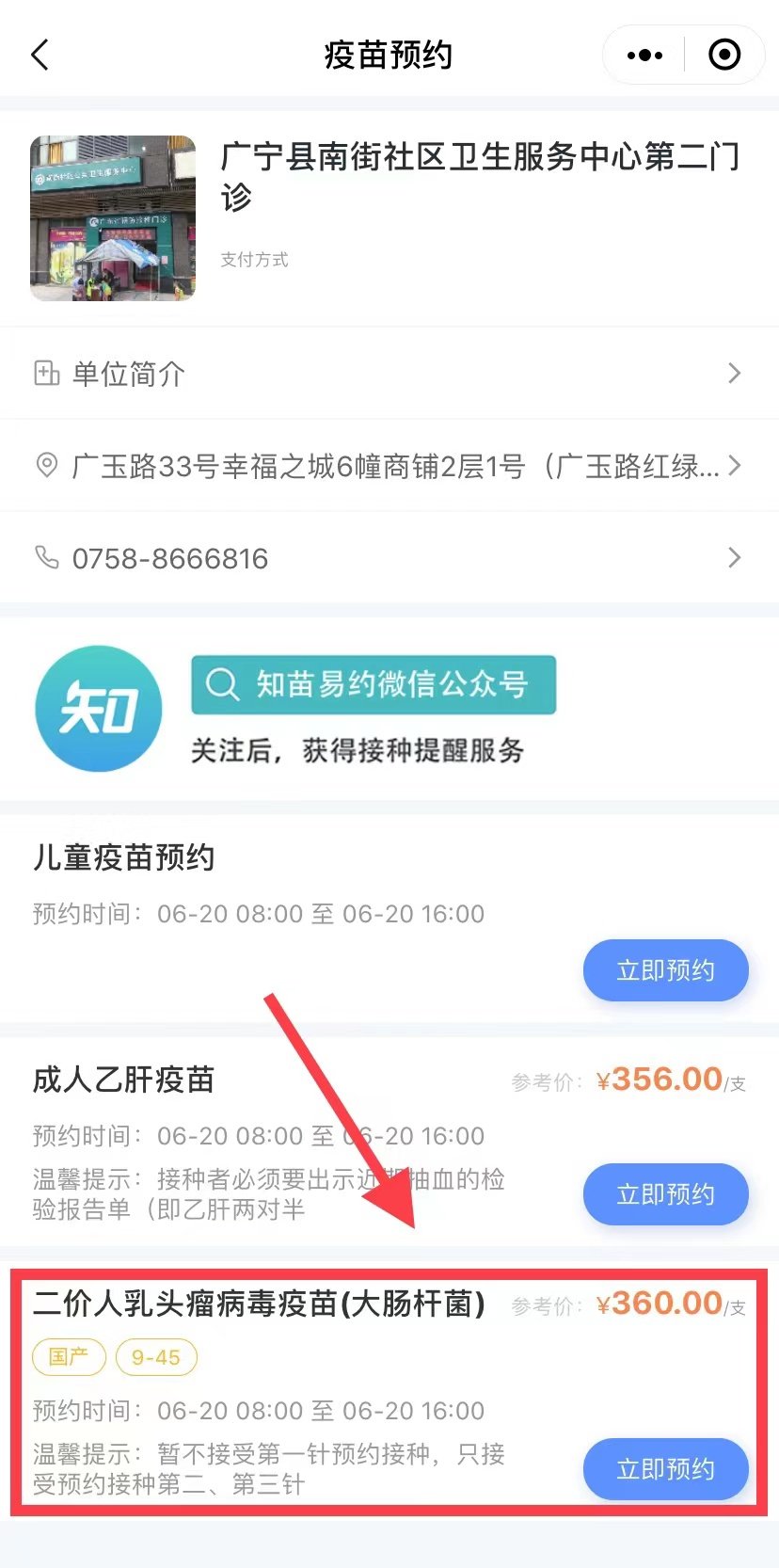Open the mini program more options menu
Screen dimensions: 779x1568
pyautogui.click(x=644, y=55)
